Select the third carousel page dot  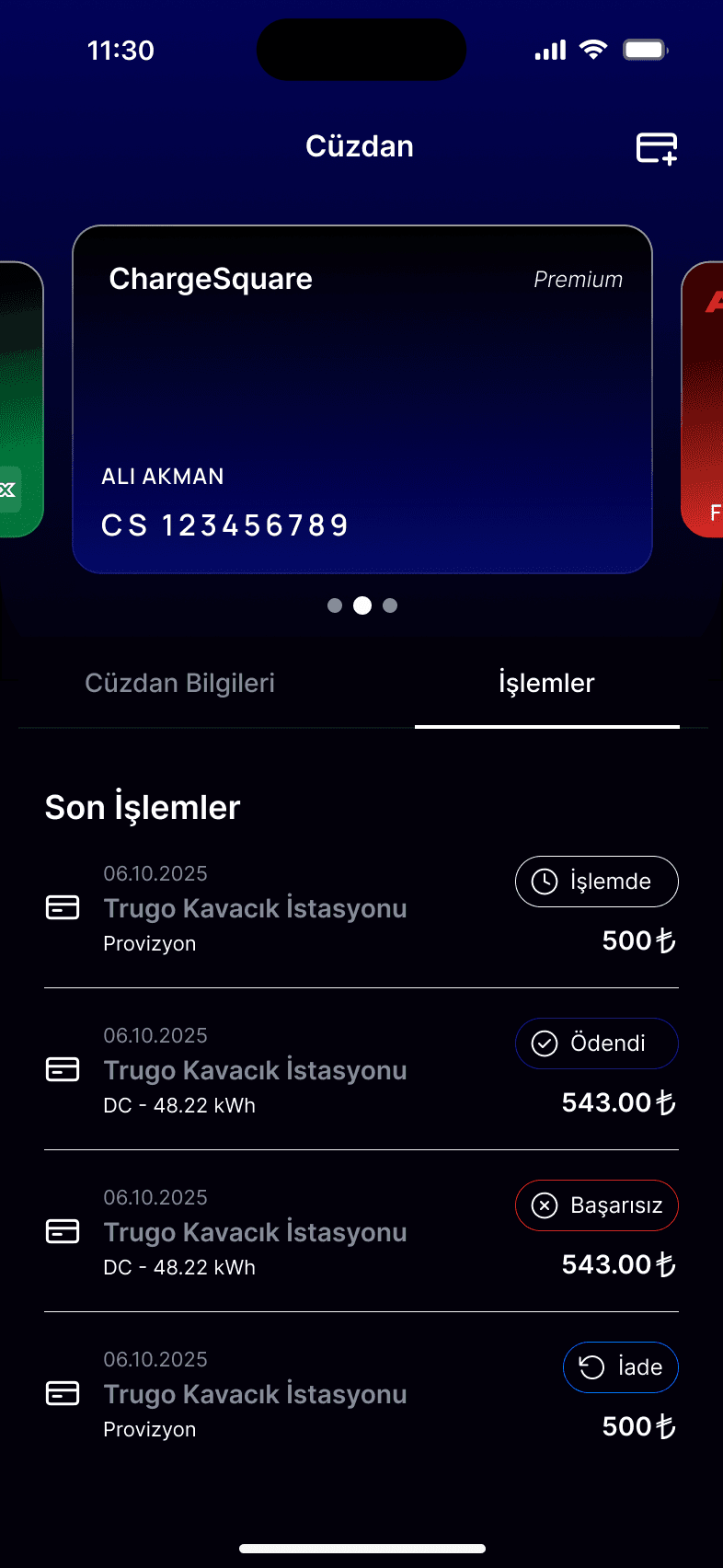click(390, 605)
